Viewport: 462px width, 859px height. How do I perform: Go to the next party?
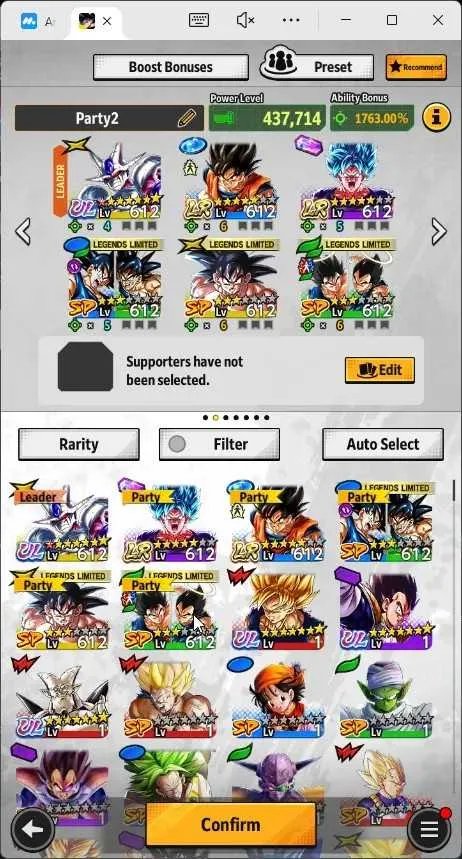pos(438,231)
